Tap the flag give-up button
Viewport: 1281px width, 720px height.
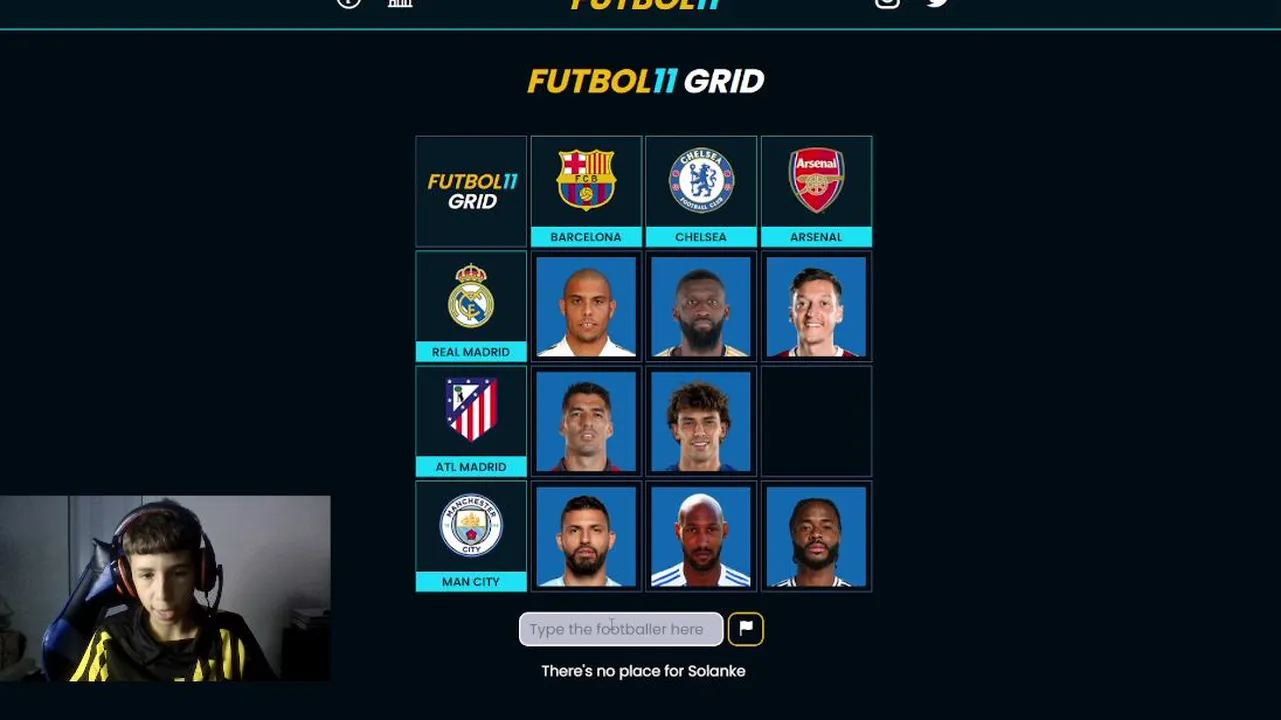click(x=745, y=628)
